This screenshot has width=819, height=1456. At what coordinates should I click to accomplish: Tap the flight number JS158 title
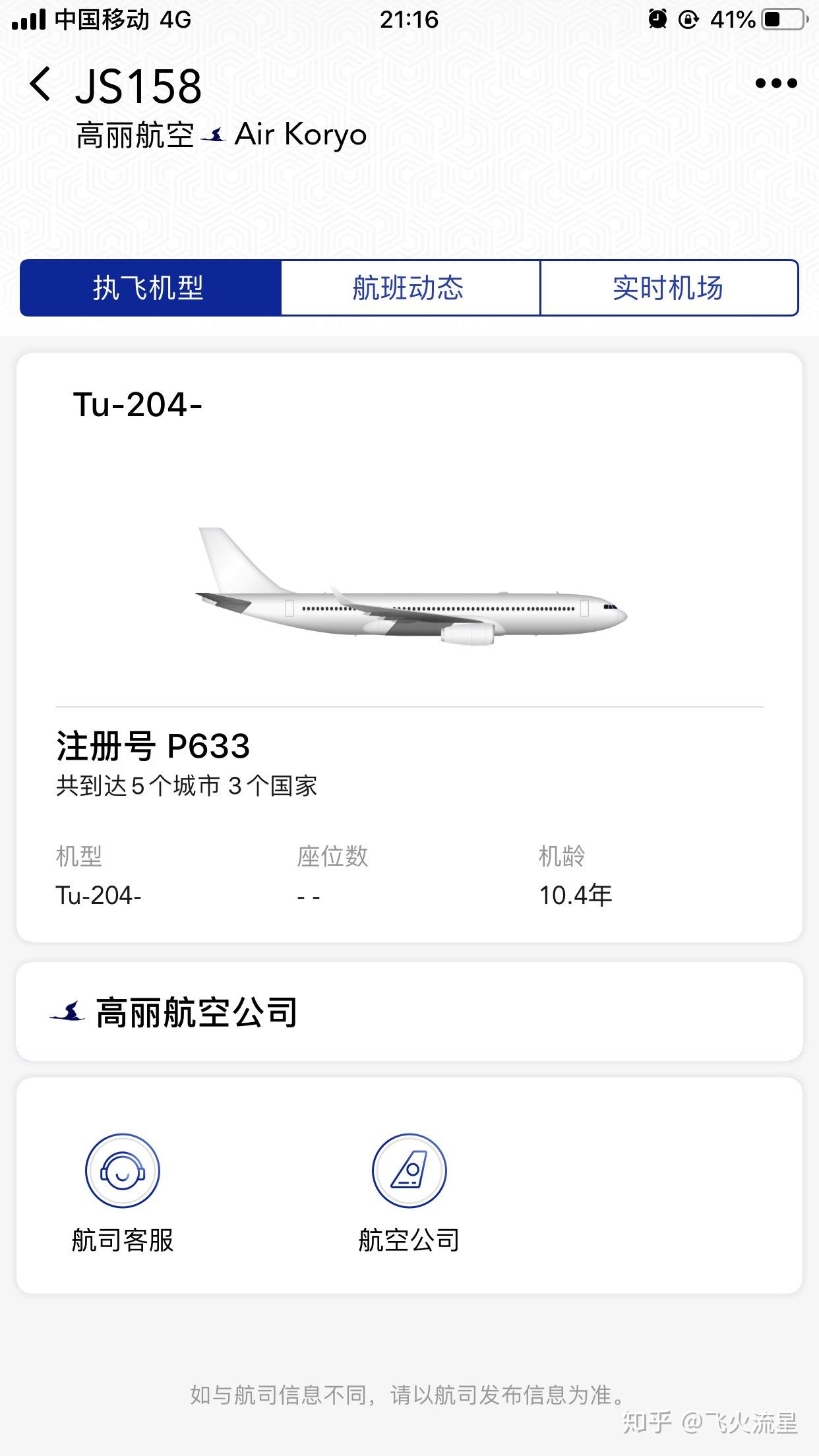tap(140, 86)
